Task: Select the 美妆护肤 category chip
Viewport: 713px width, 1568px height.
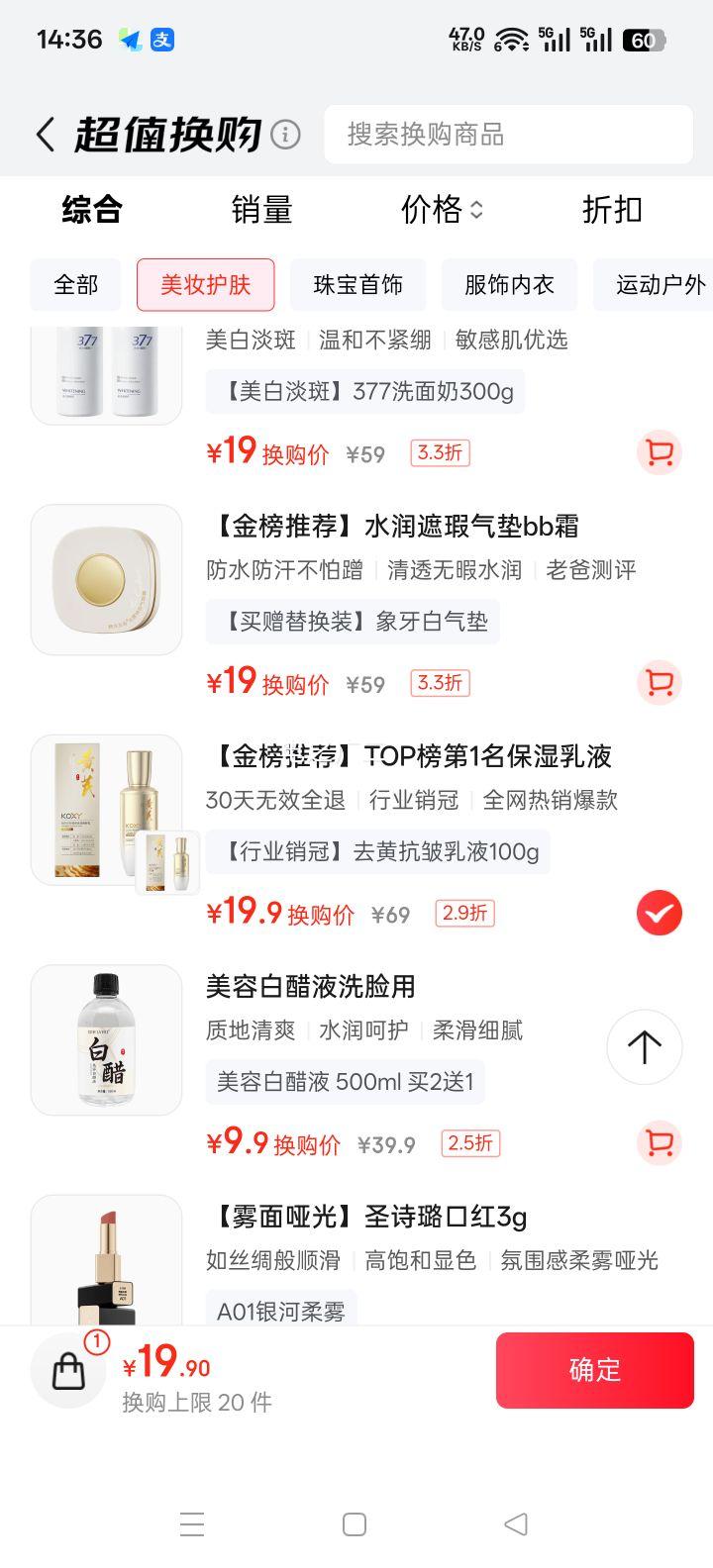Action: click(206, 285)
